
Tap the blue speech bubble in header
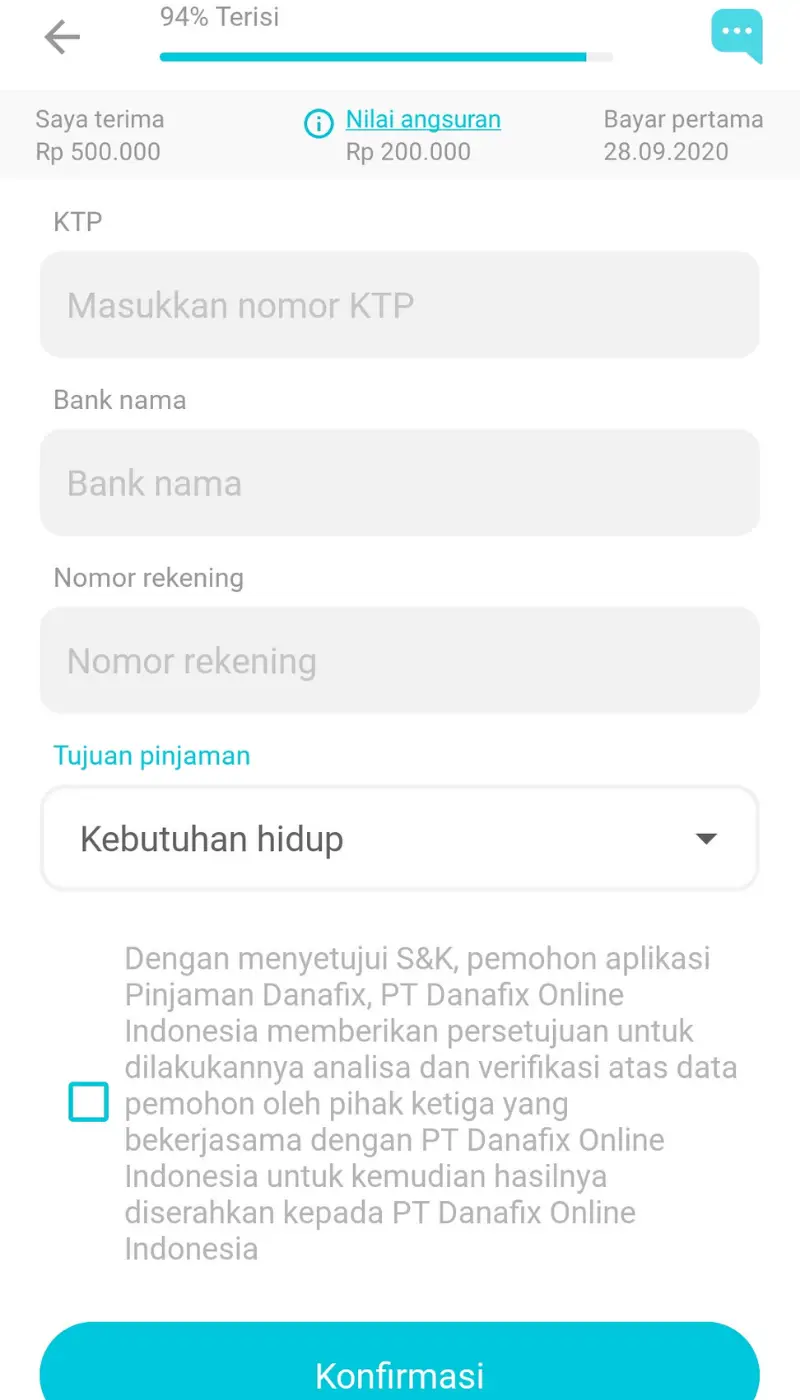736,36
